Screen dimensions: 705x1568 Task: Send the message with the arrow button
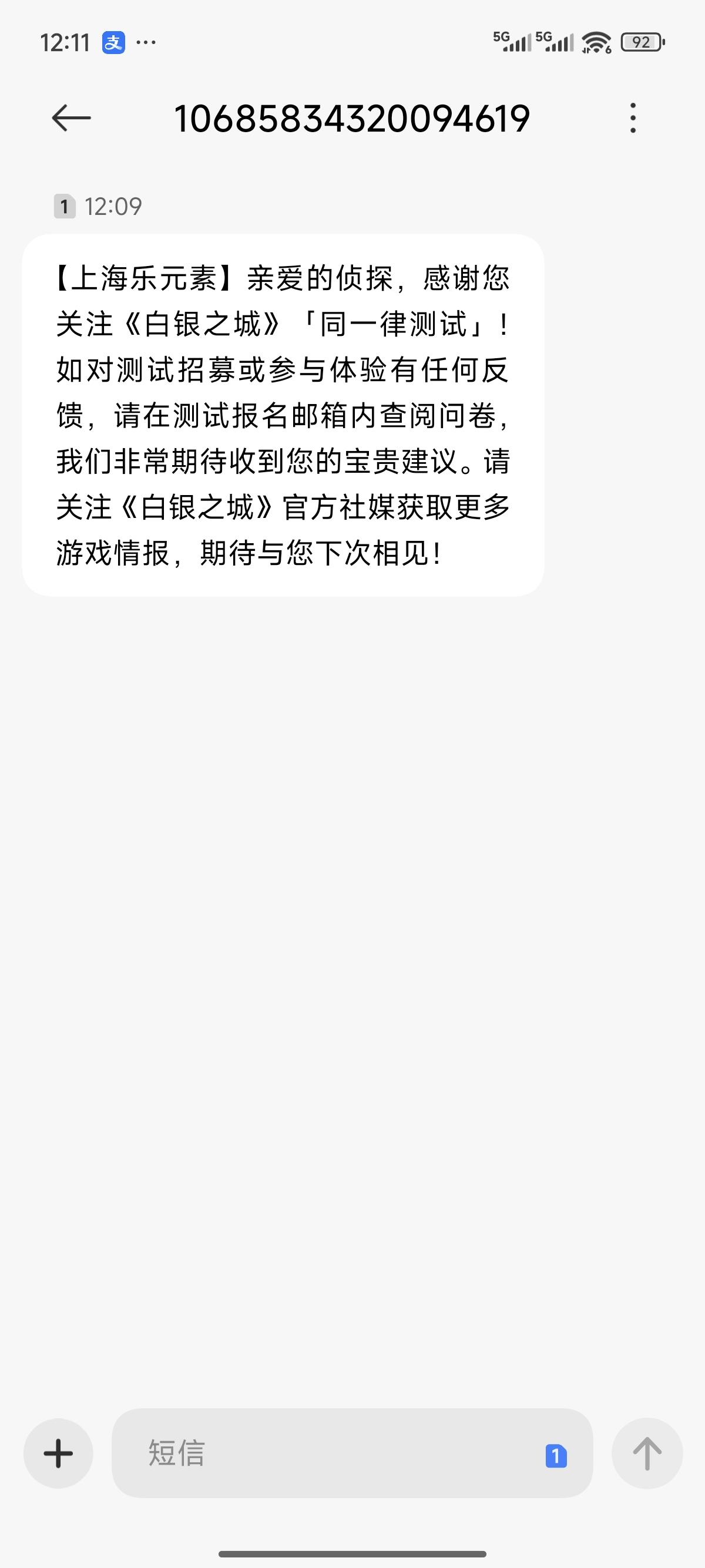click(647, 1453)
